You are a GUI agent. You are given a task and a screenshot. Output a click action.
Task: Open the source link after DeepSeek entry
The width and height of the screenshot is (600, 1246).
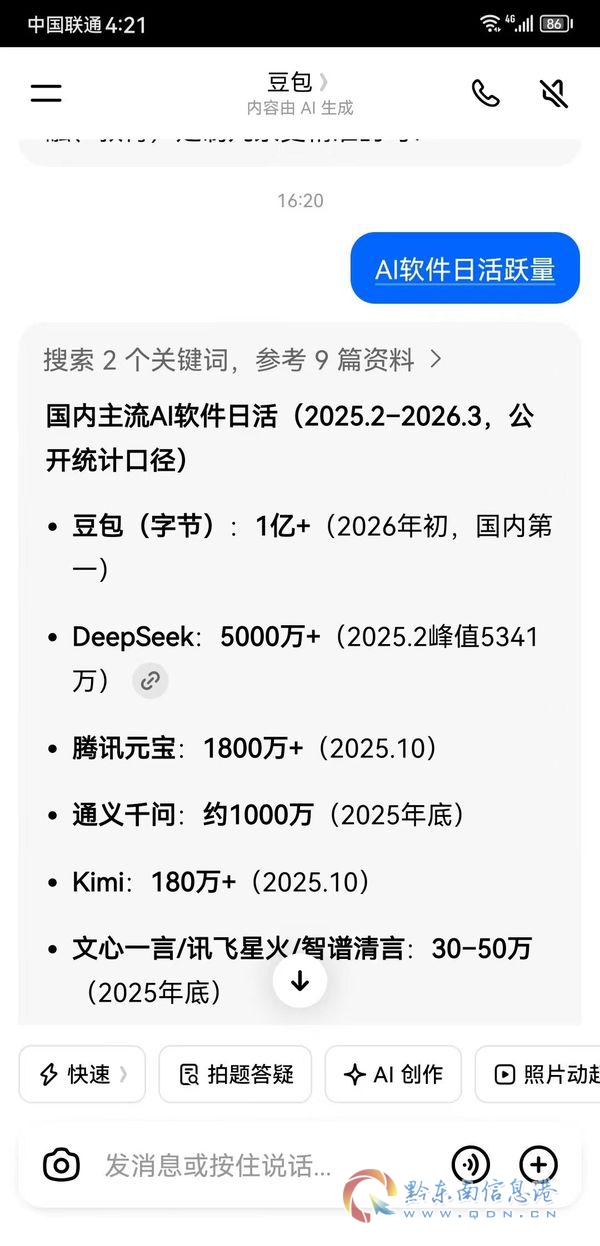click(150, 682)
